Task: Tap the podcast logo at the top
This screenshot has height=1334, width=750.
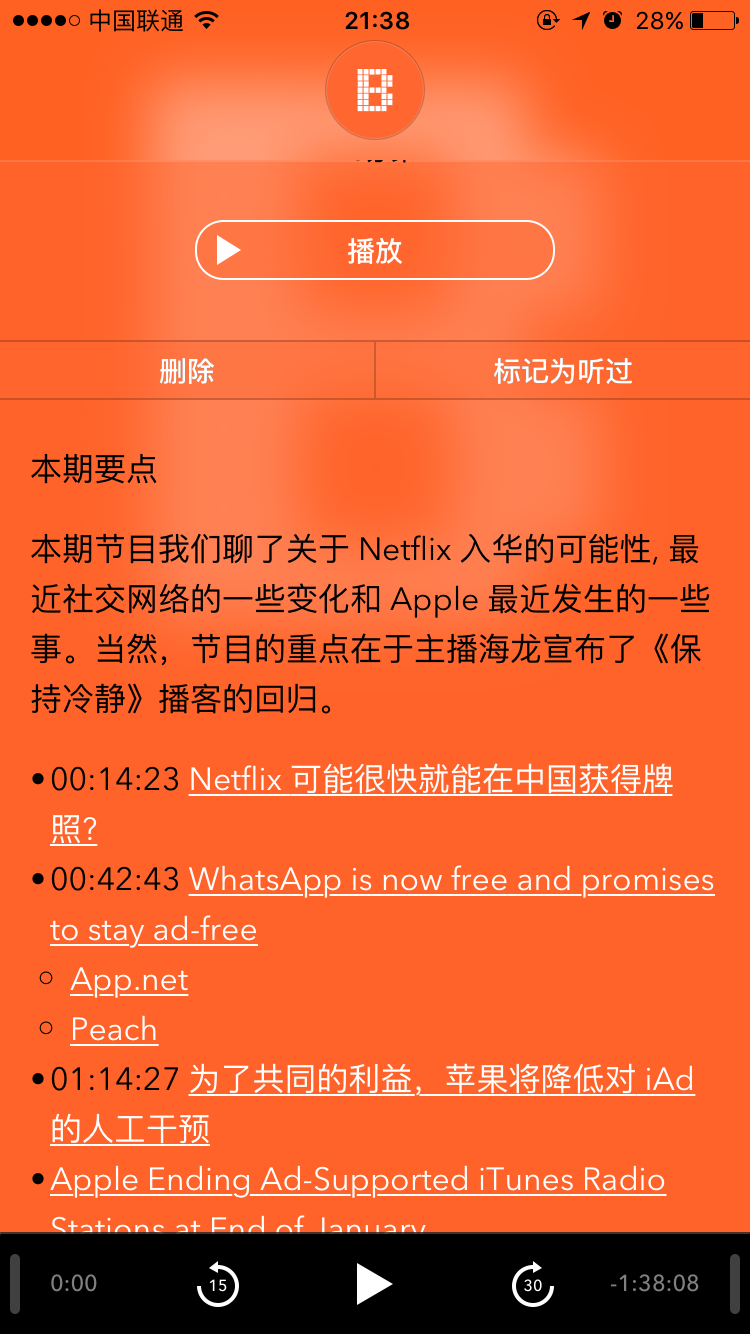Action: coord(375,90)
